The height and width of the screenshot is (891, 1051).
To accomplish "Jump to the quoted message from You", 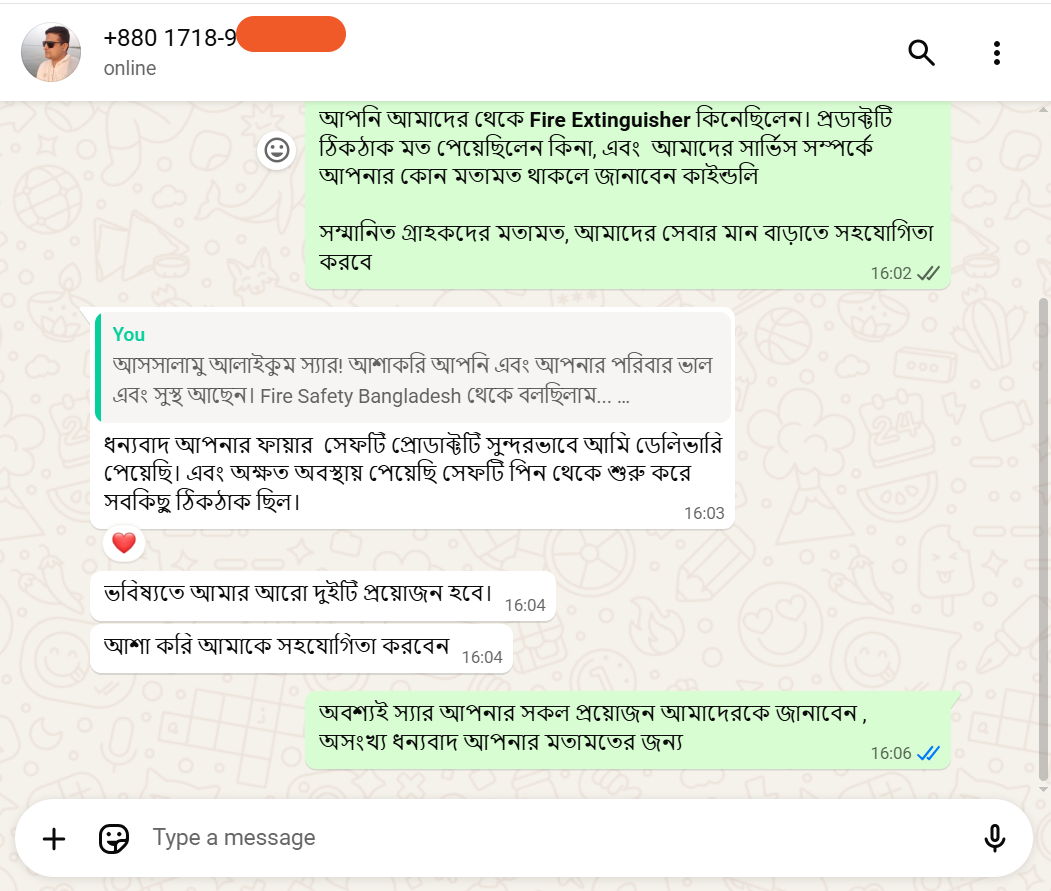I will [x=412, y=366].
